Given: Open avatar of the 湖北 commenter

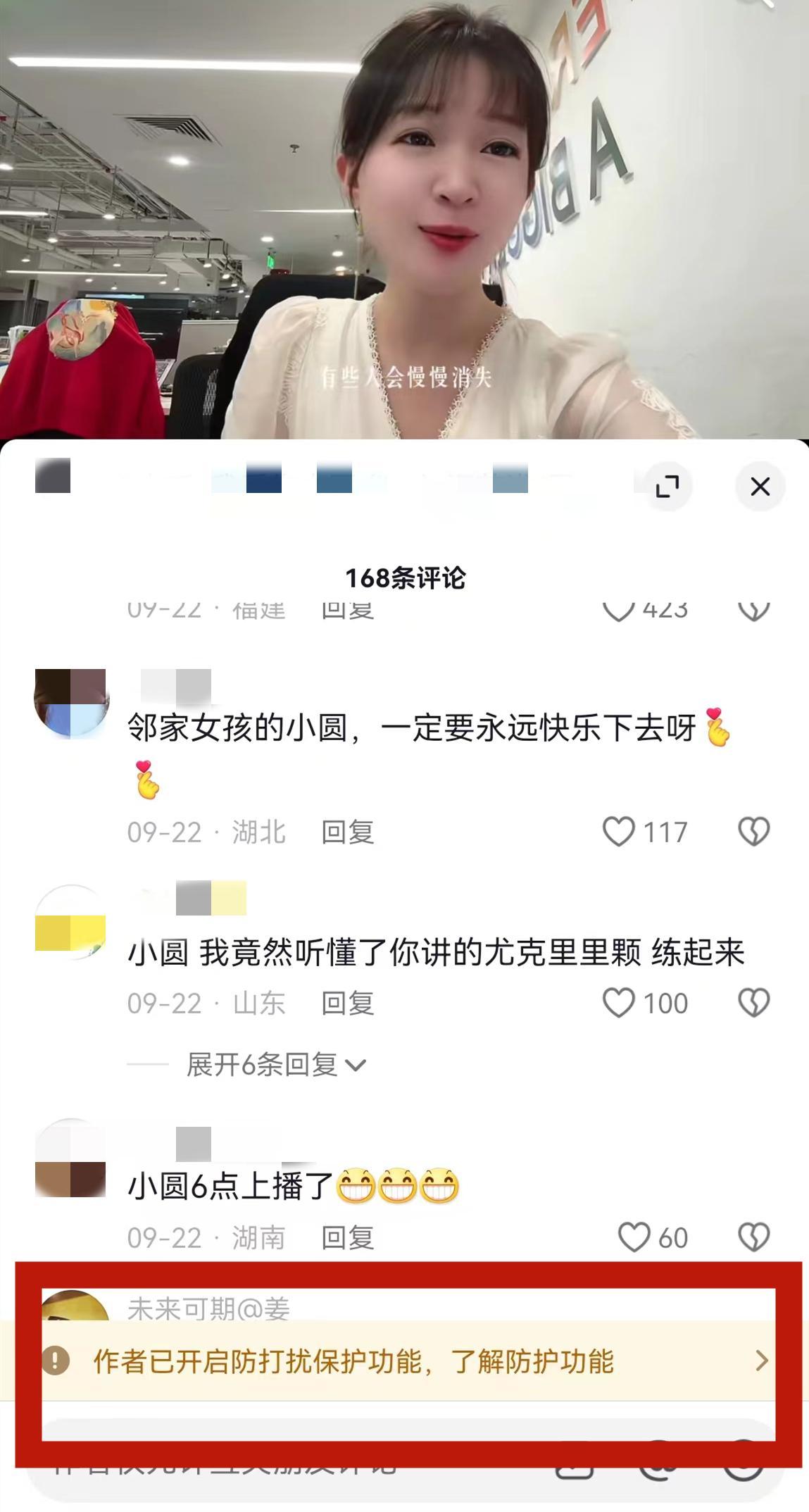Looking at the screenshot, I should pyautogui.click(x=70, y=703).
